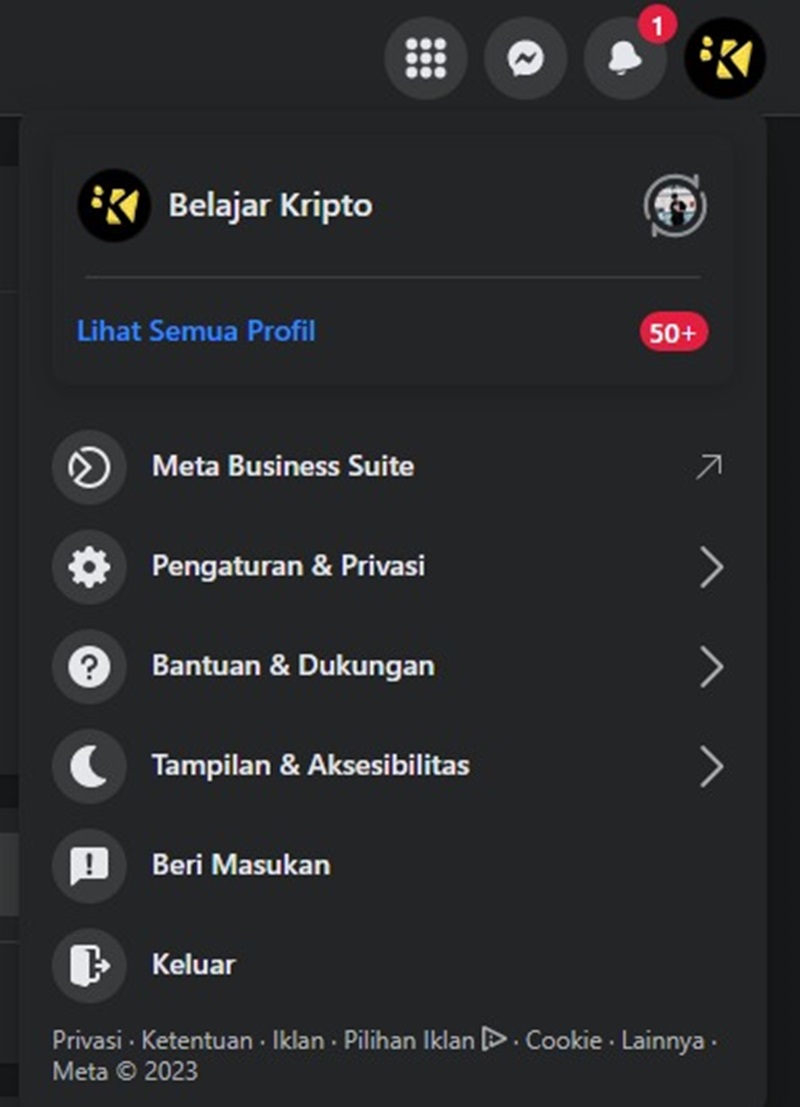Open Pengaturan & Privasi

(x=288, y=566)
